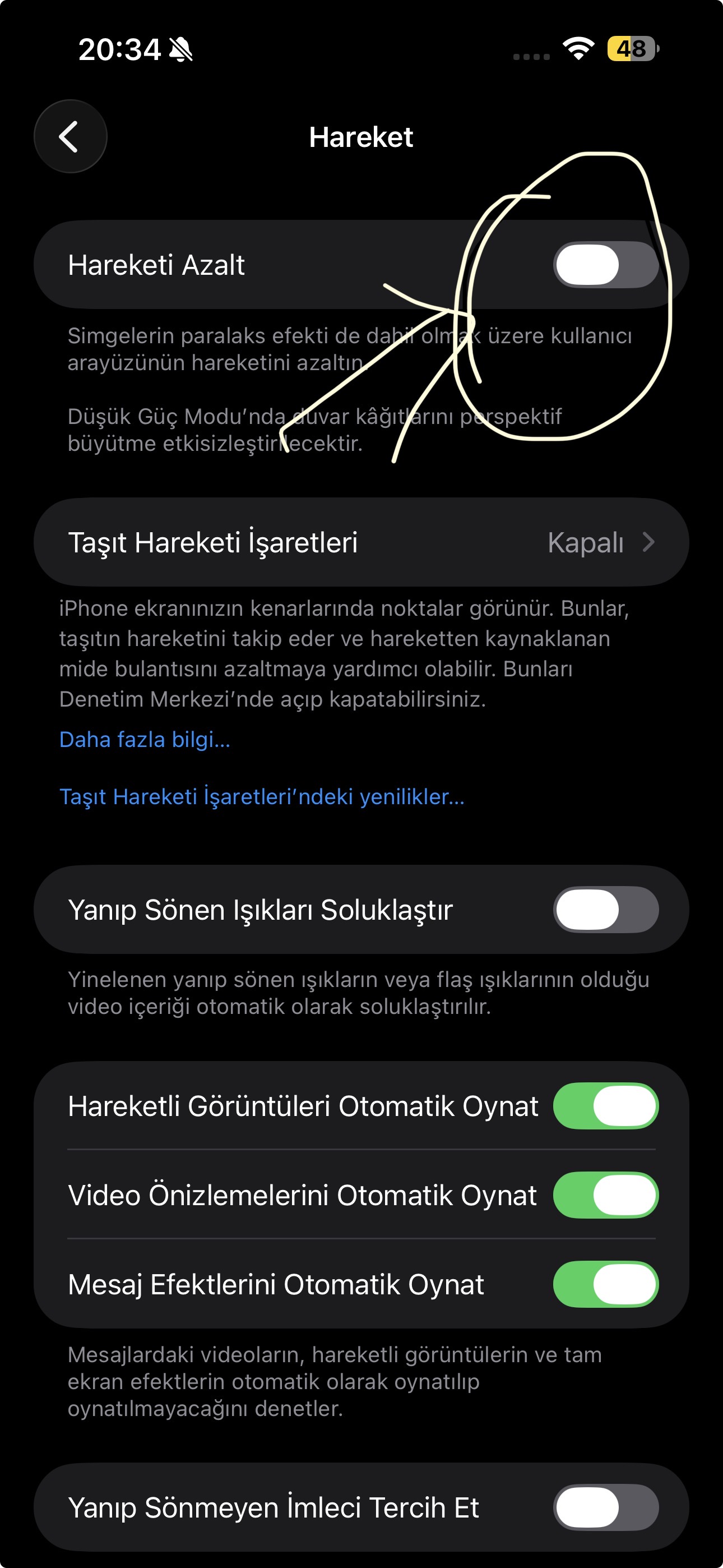Enable Yanıp Sönen Işıkları Soluklaştır

coord(605,910)
